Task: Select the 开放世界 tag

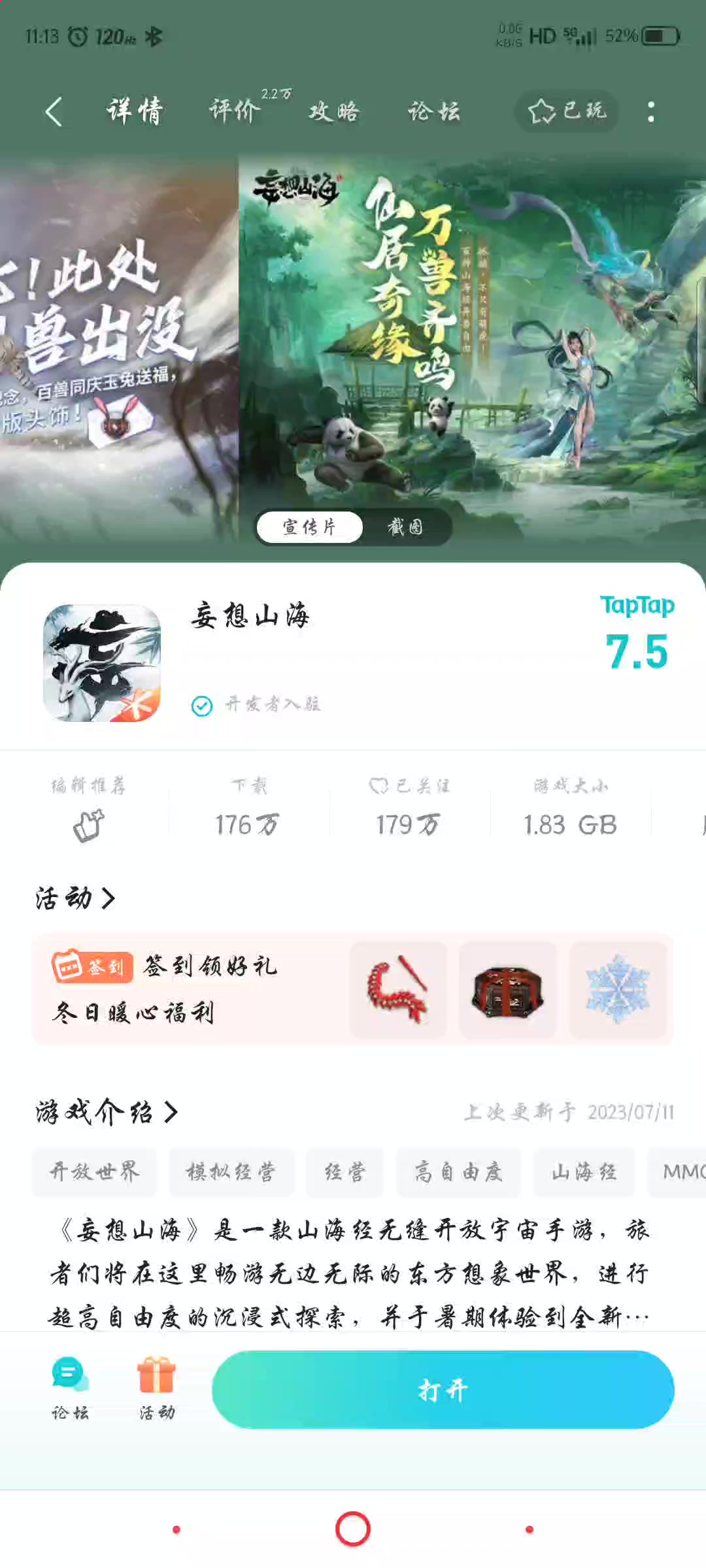Action: click(95, 1171)
